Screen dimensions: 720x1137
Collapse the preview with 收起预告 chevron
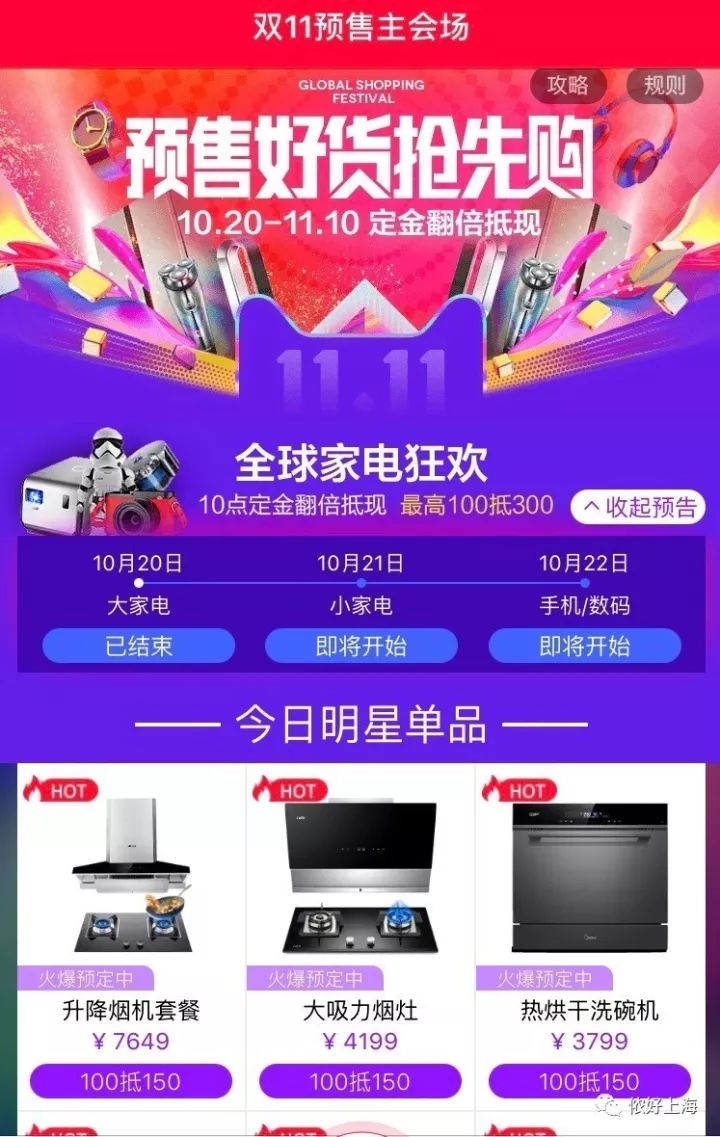(640, 509)
